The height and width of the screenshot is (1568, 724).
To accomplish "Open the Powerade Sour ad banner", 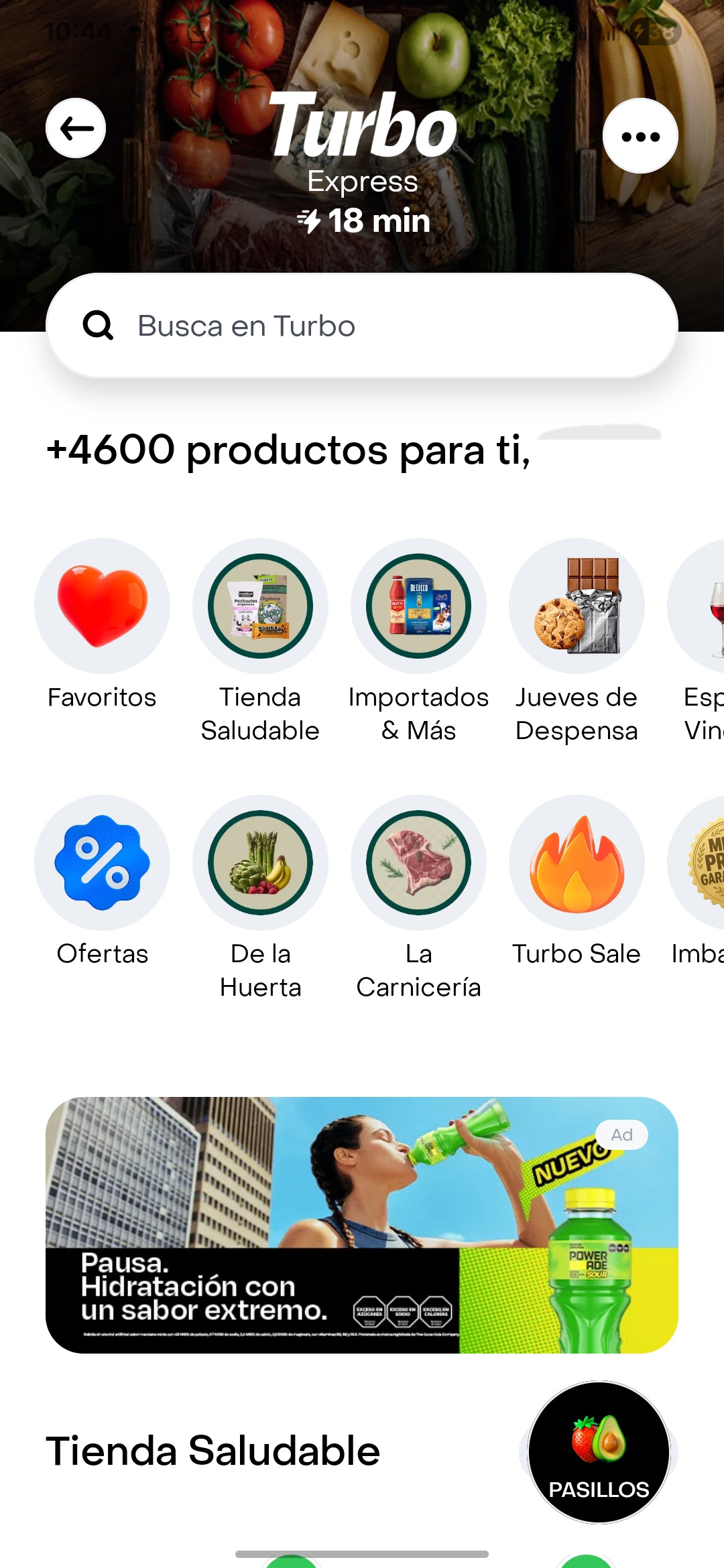I will [362, 1225].
